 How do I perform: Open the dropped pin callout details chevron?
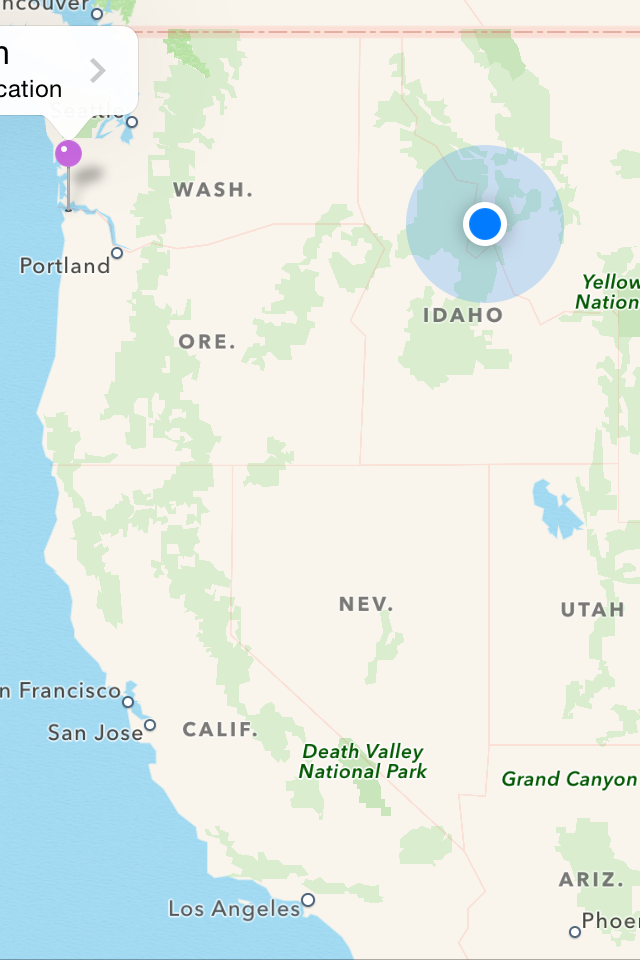(x=98, y=70)
